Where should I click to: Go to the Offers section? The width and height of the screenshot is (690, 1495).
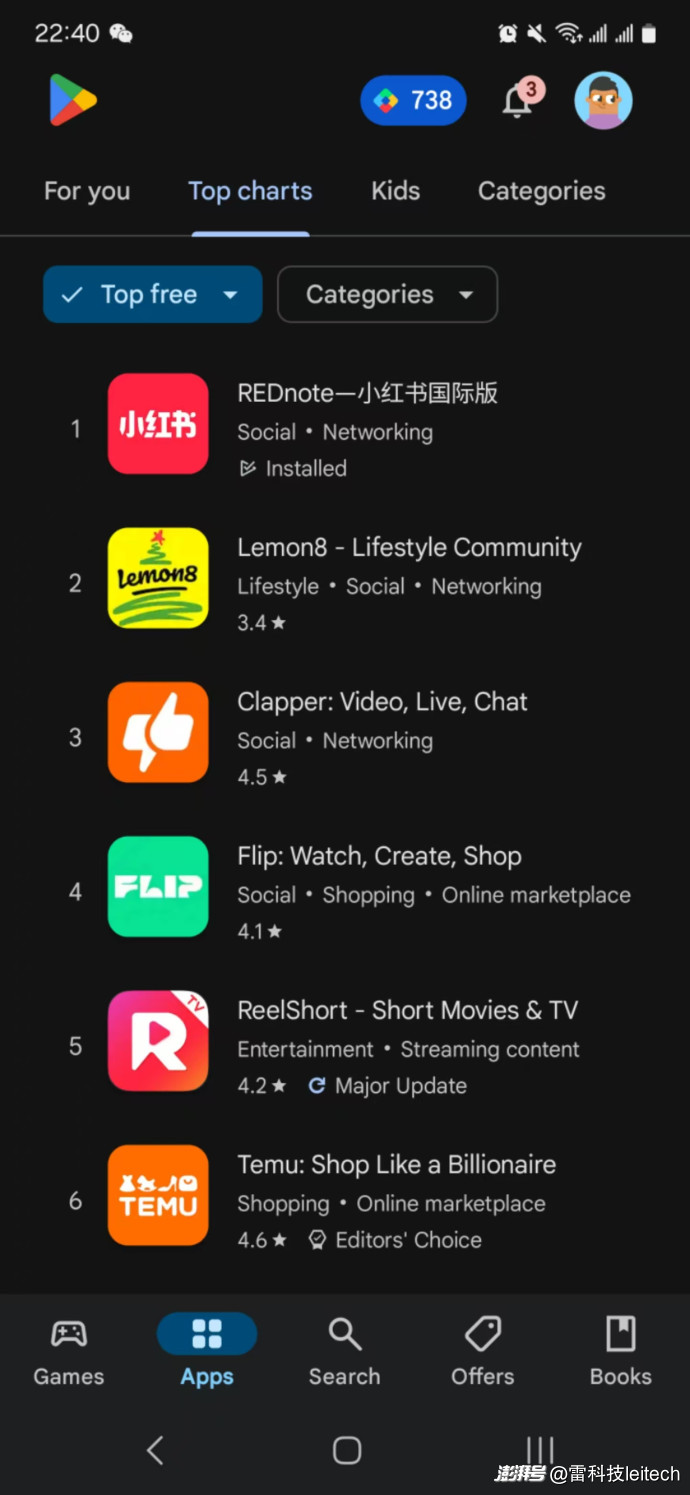pyautogui.click(x=482, y=1351)
